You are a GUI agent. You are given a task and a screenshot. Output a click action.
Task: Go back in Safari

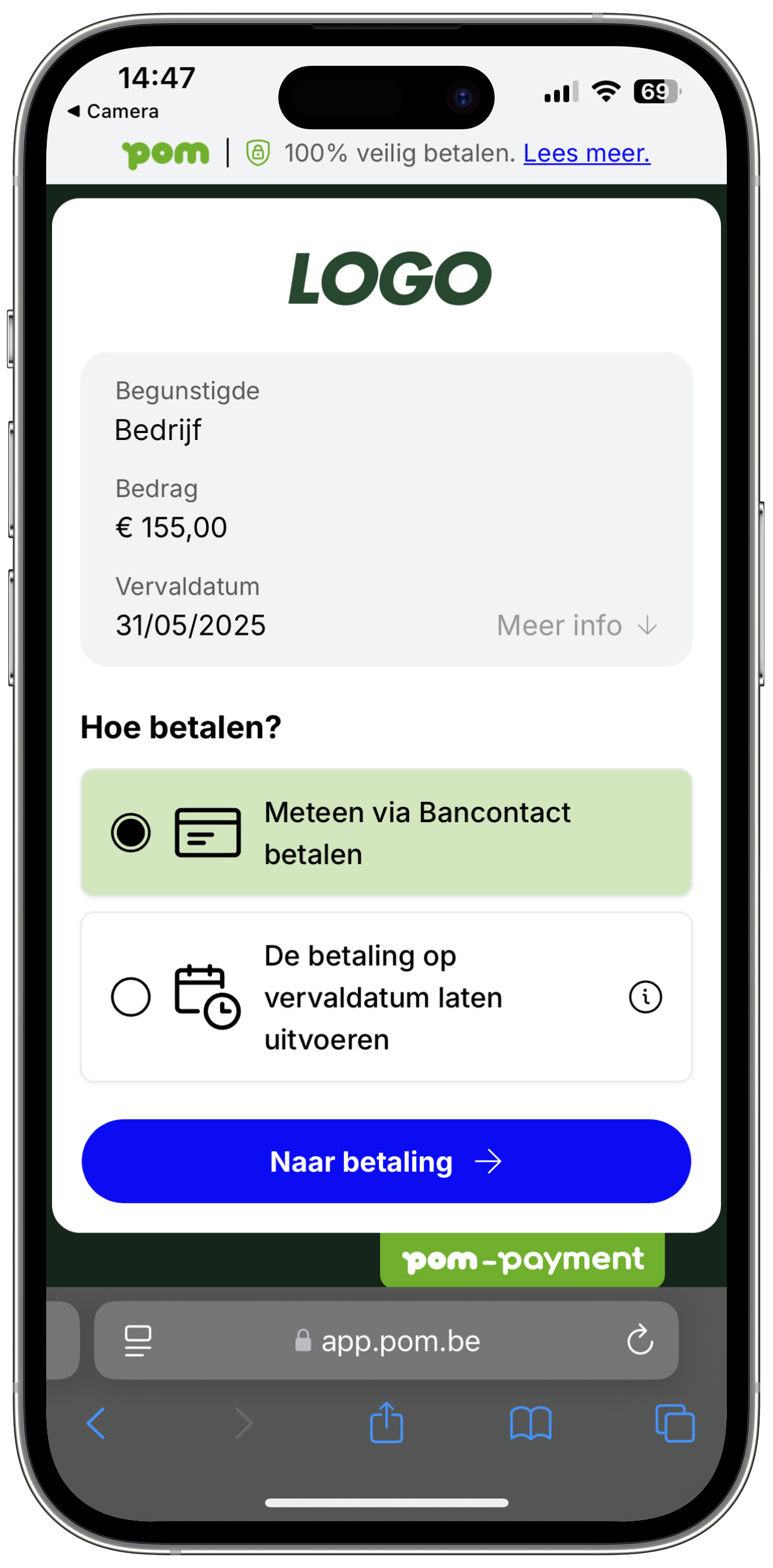[96, 1424]
